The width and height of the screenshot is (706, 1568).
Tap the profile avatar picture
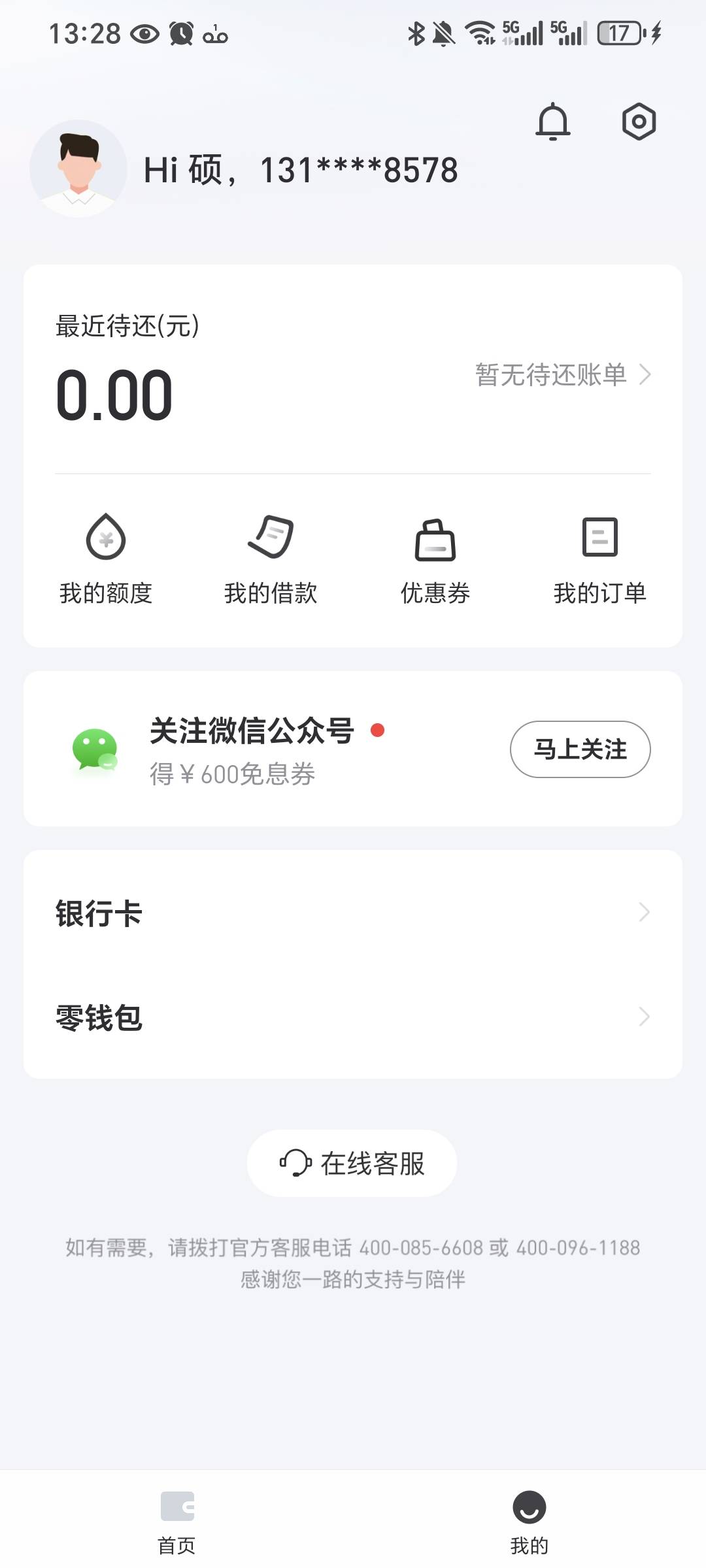pyautogui.click(x=78, y=169)
